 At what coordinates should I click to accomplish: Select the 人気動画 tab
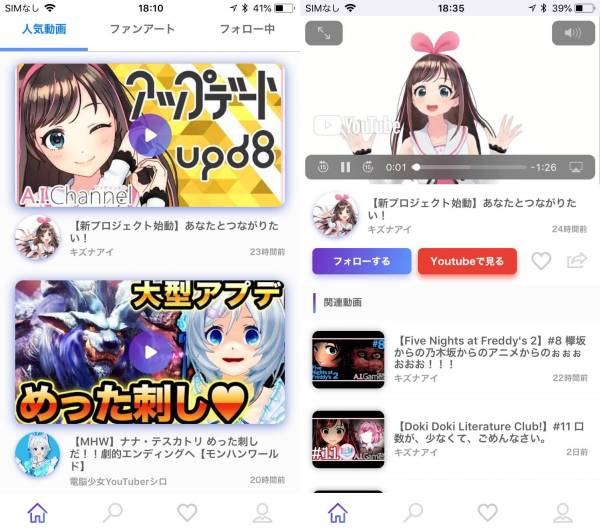click(44, 30)
